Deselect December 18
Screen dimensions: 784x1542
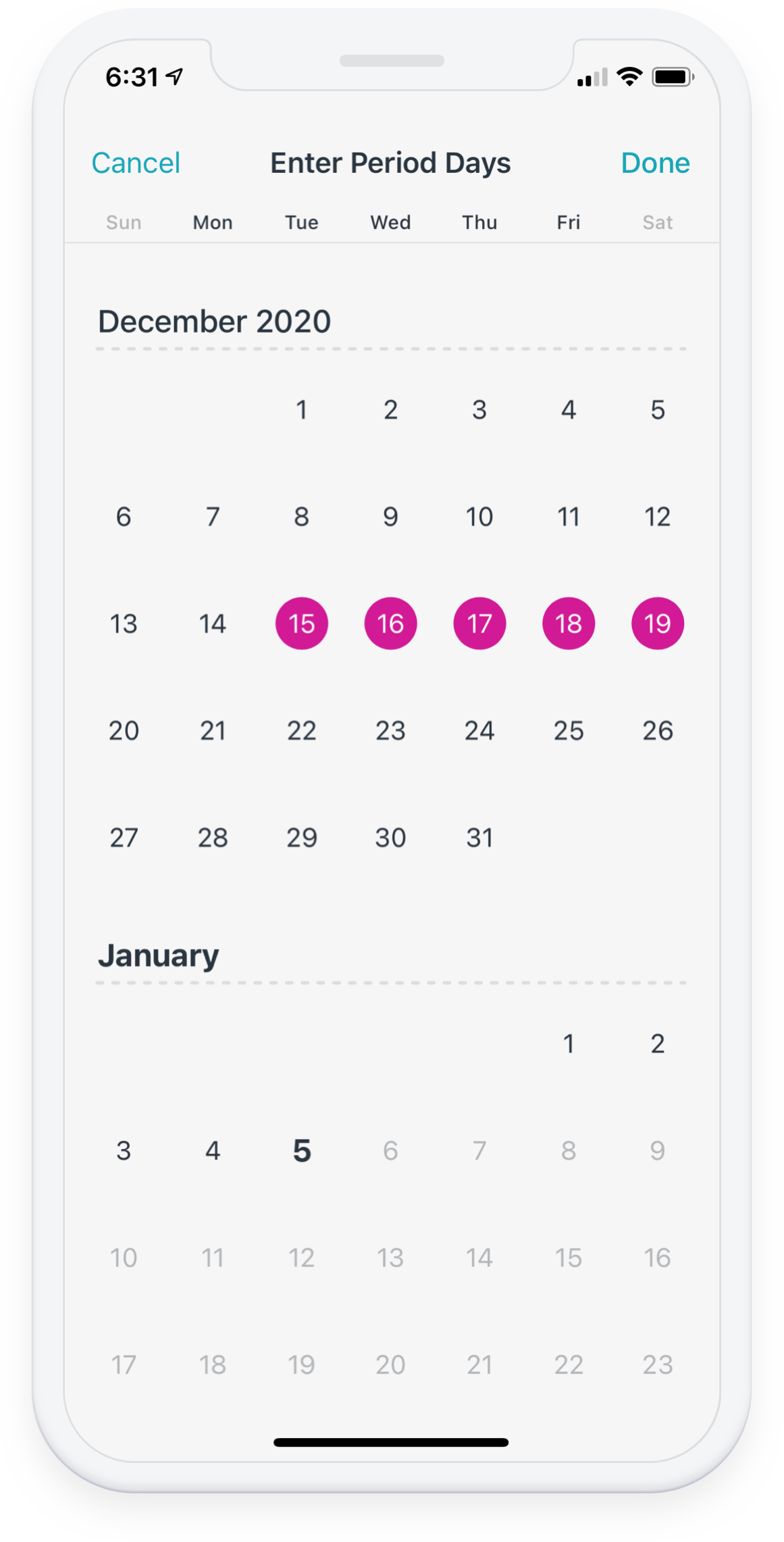point(569,623)
